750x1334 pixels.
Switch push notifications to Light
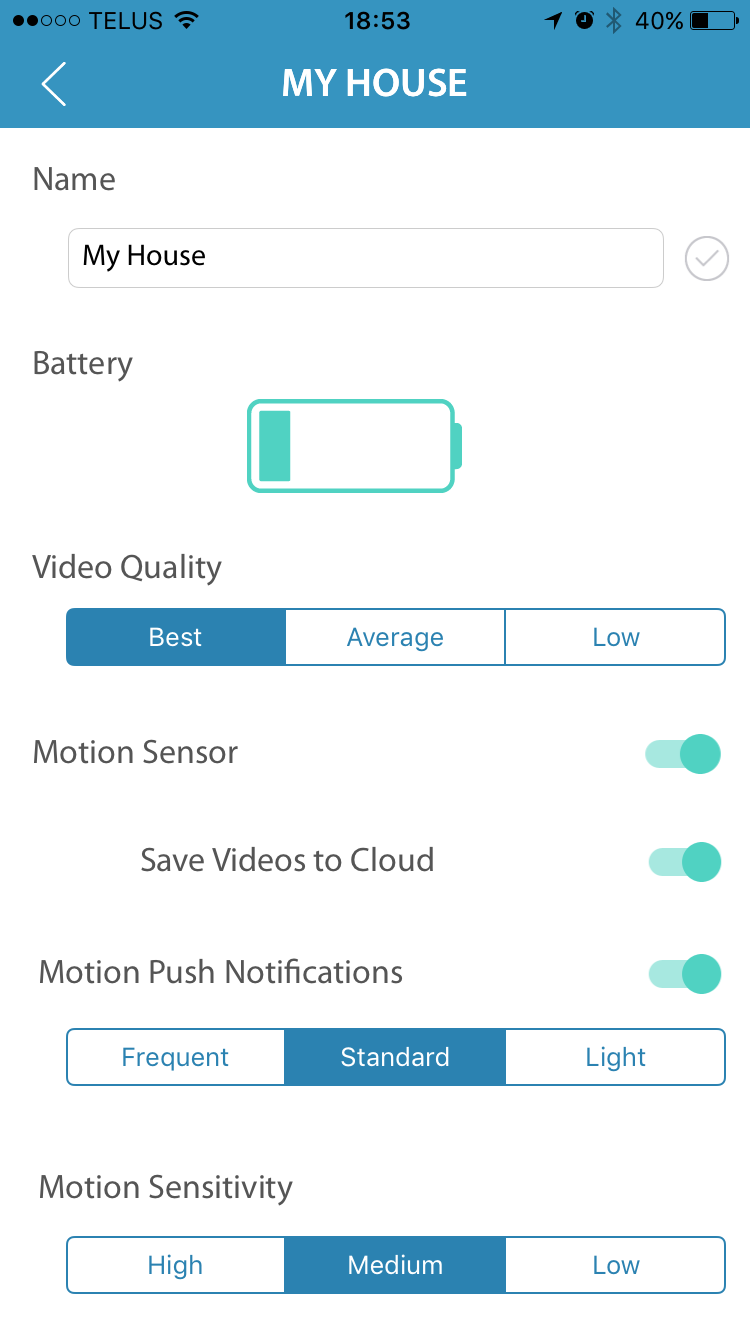(x=615, y=1057)
